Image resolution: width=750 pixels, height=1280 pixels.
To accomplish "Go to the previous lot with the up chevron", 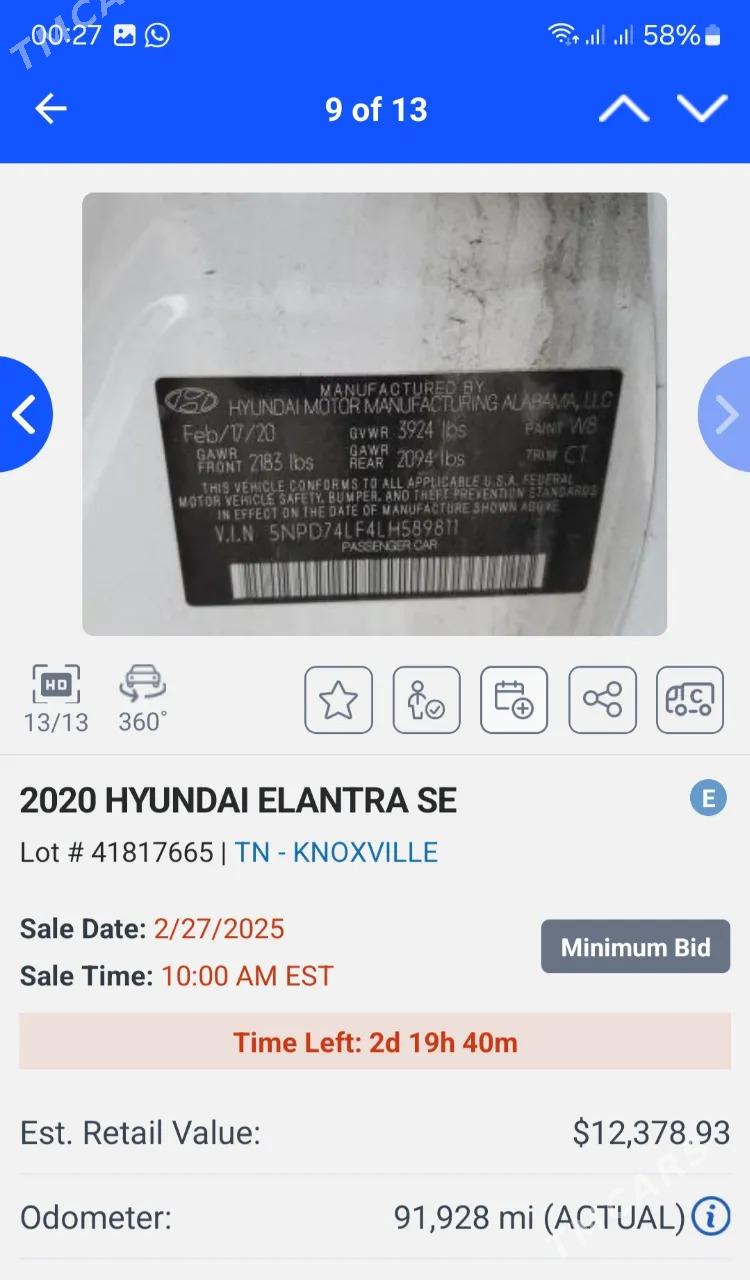I will [x=622, y=109].
